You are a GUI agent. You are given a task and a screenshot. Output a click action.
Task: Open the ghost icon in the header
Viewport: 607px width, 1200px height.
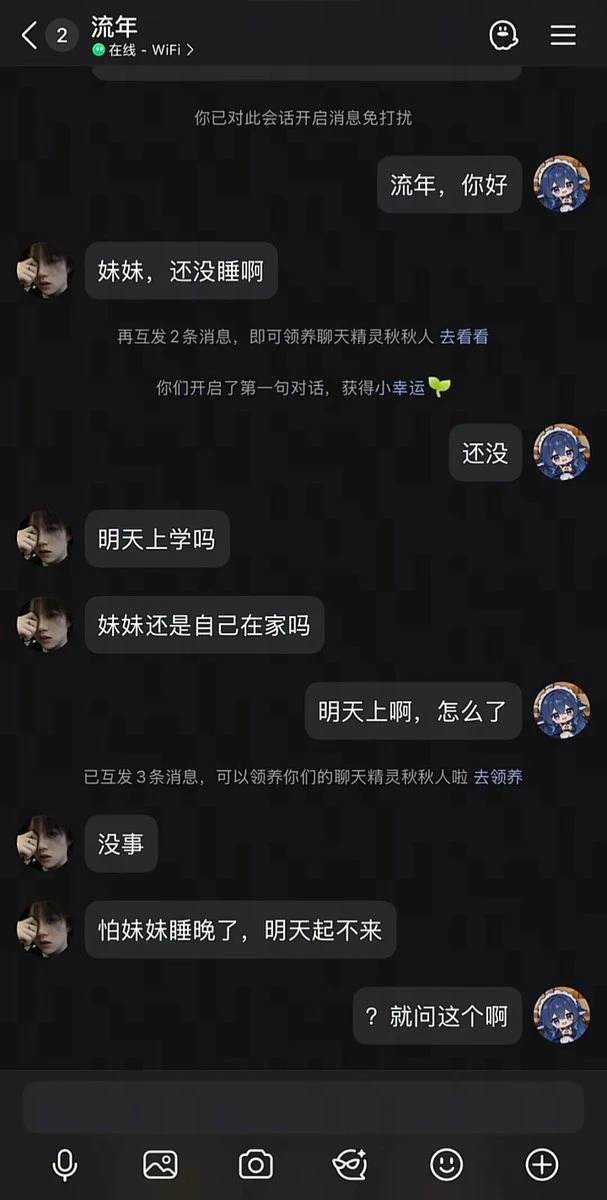point(503,35)
